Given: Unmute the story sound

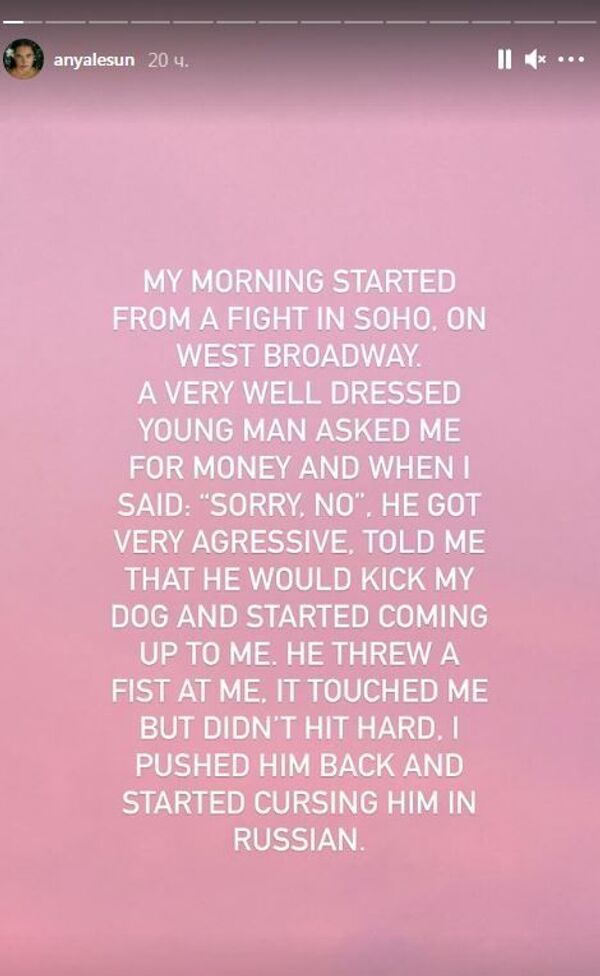Looking at the screenshot, I should click(x=536, y=60).
